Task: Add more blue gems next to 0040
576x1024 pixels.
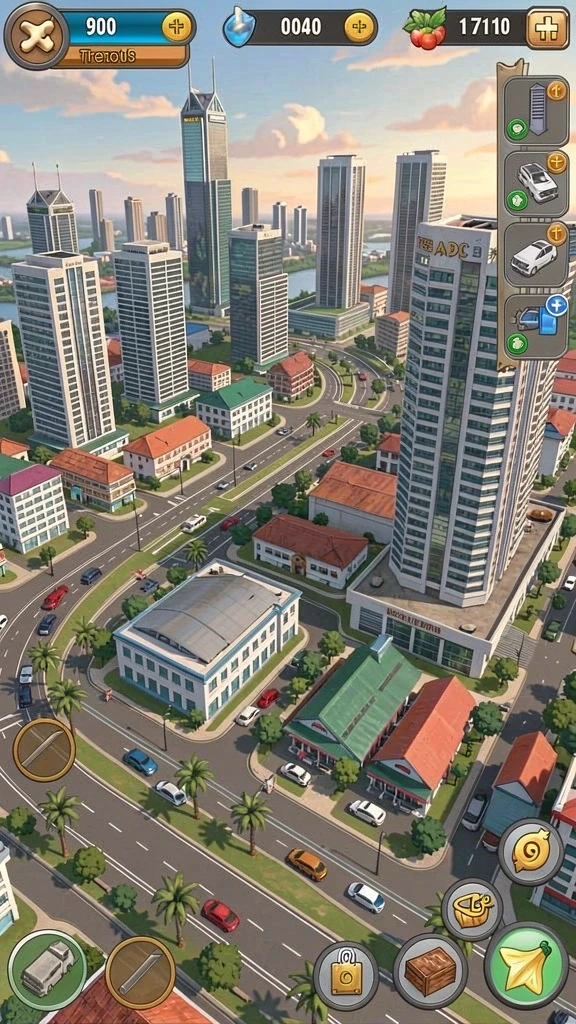Action: 359,27
